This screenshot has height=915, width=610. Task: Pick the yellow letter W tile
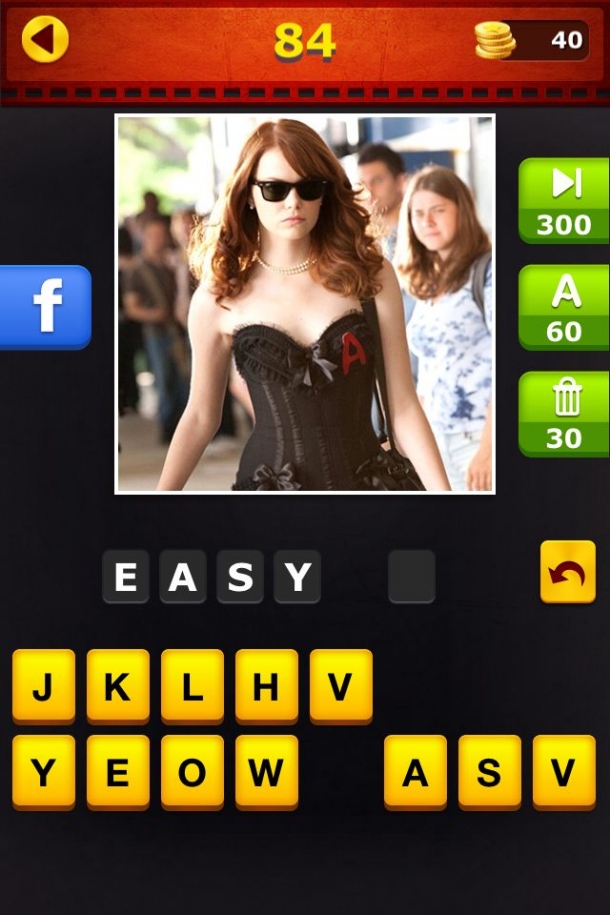[266, 772]
